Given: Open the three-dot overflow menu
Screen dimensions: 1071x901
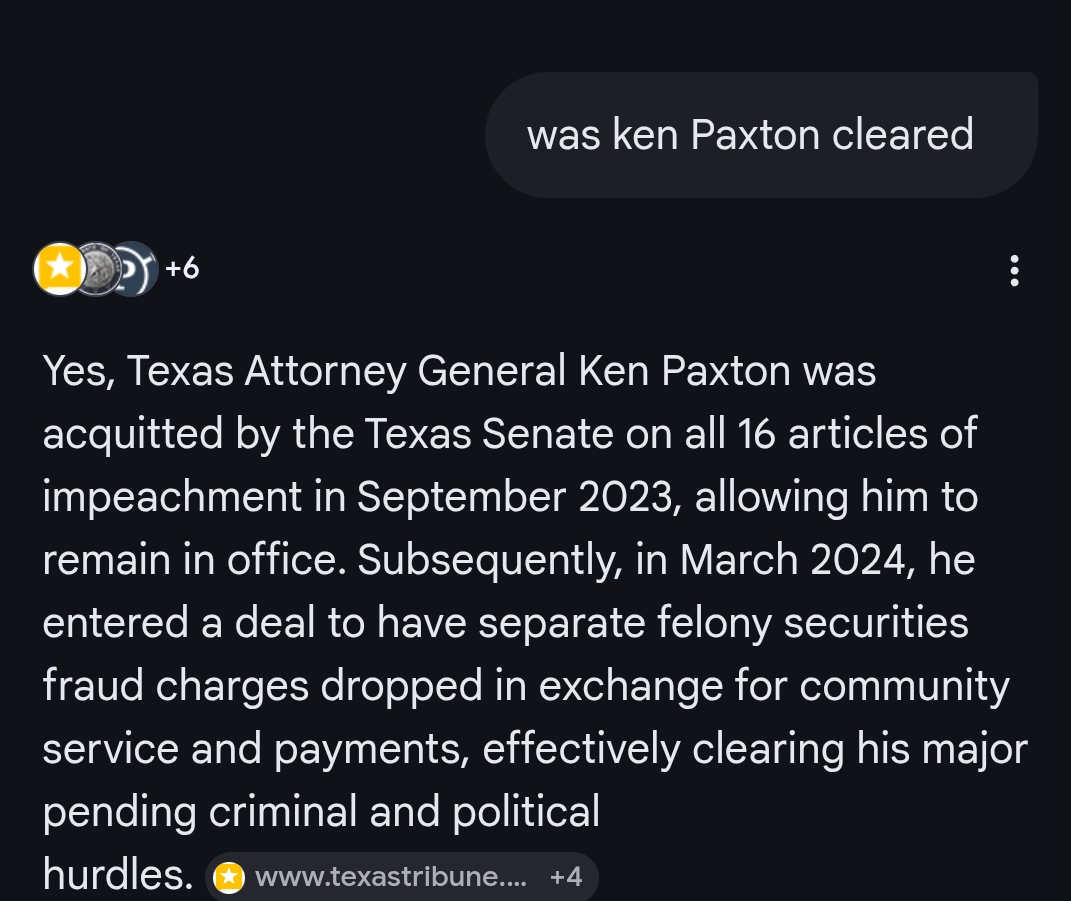Looking at the screenshot, I should point(1014,271).
